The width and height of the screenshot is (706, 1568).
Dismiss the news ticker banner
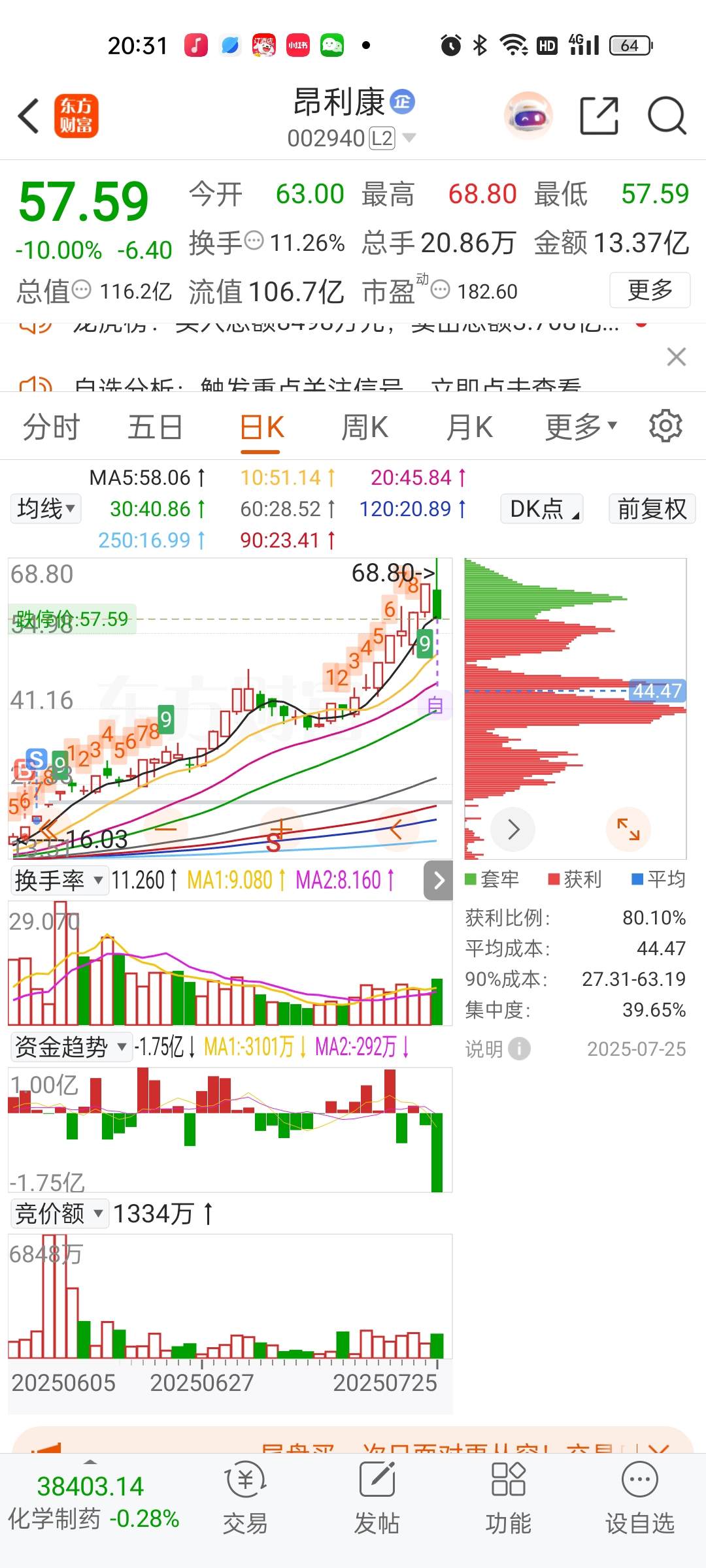point(677,357)
